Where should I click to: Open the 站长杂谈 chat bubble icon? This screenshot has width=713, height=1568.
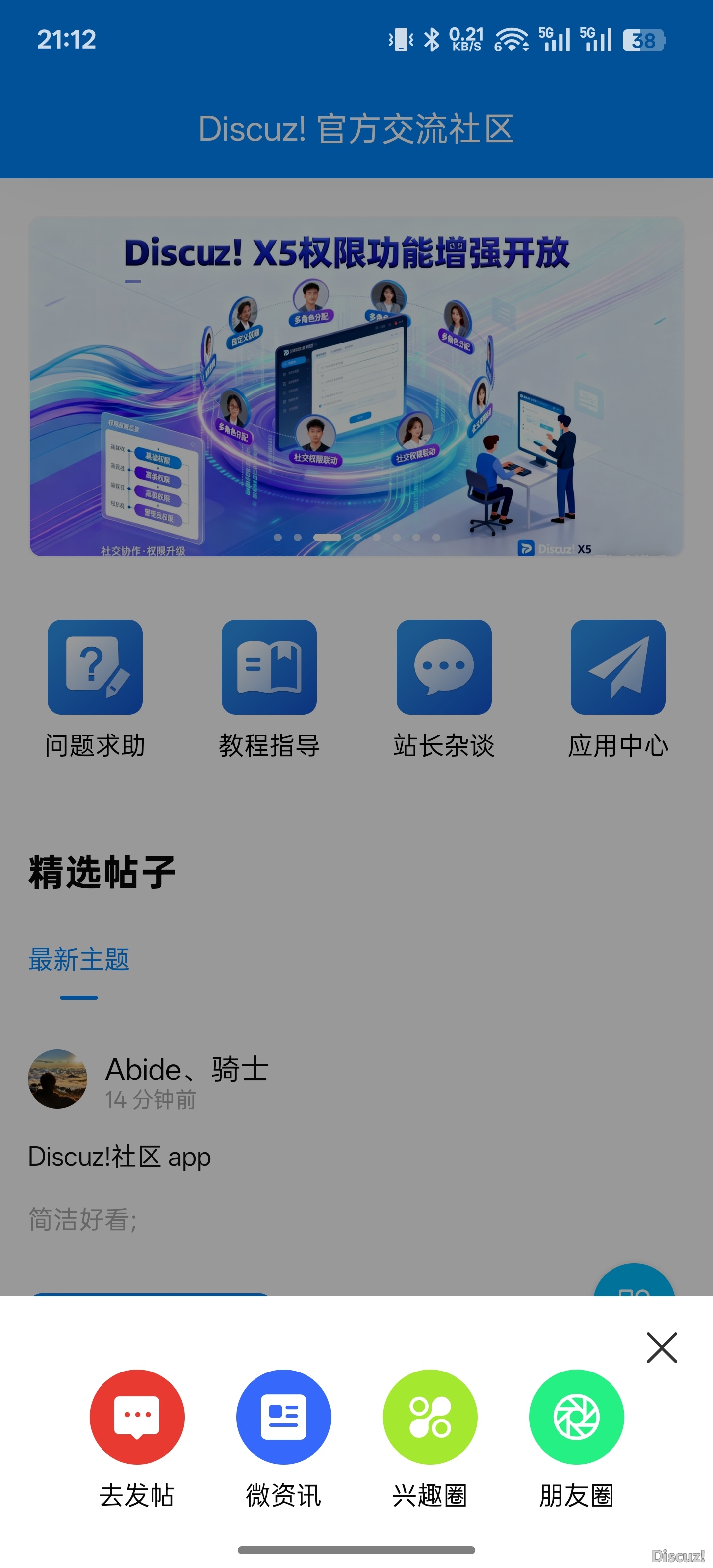pyautogui.click(x=443, y=666)
